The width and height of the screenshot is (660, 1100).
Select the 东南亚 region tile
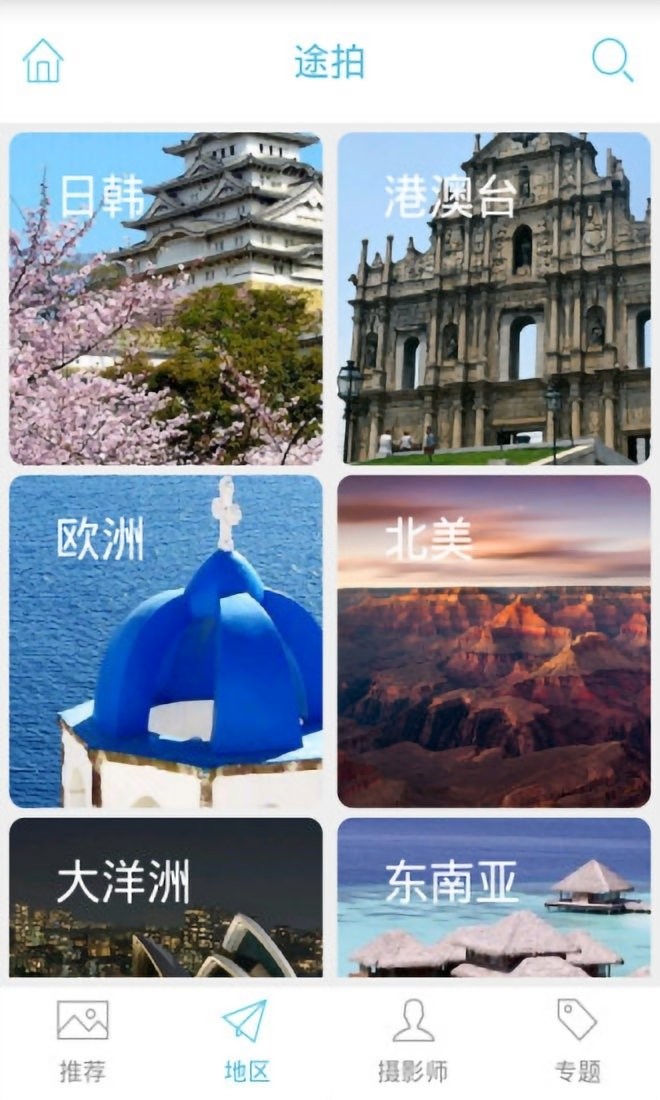tap(494, 897)
